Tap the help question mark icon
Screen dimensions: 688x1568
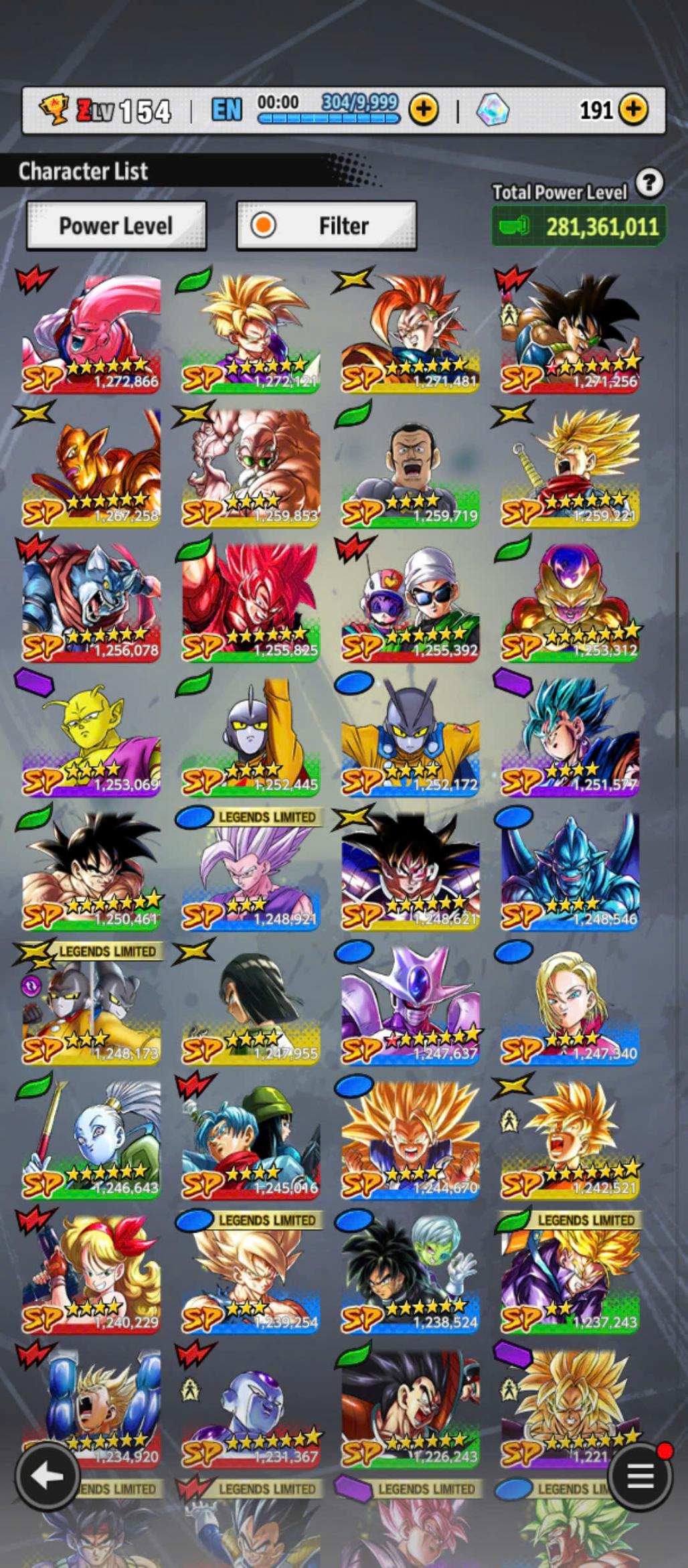[x=649, y=182]
